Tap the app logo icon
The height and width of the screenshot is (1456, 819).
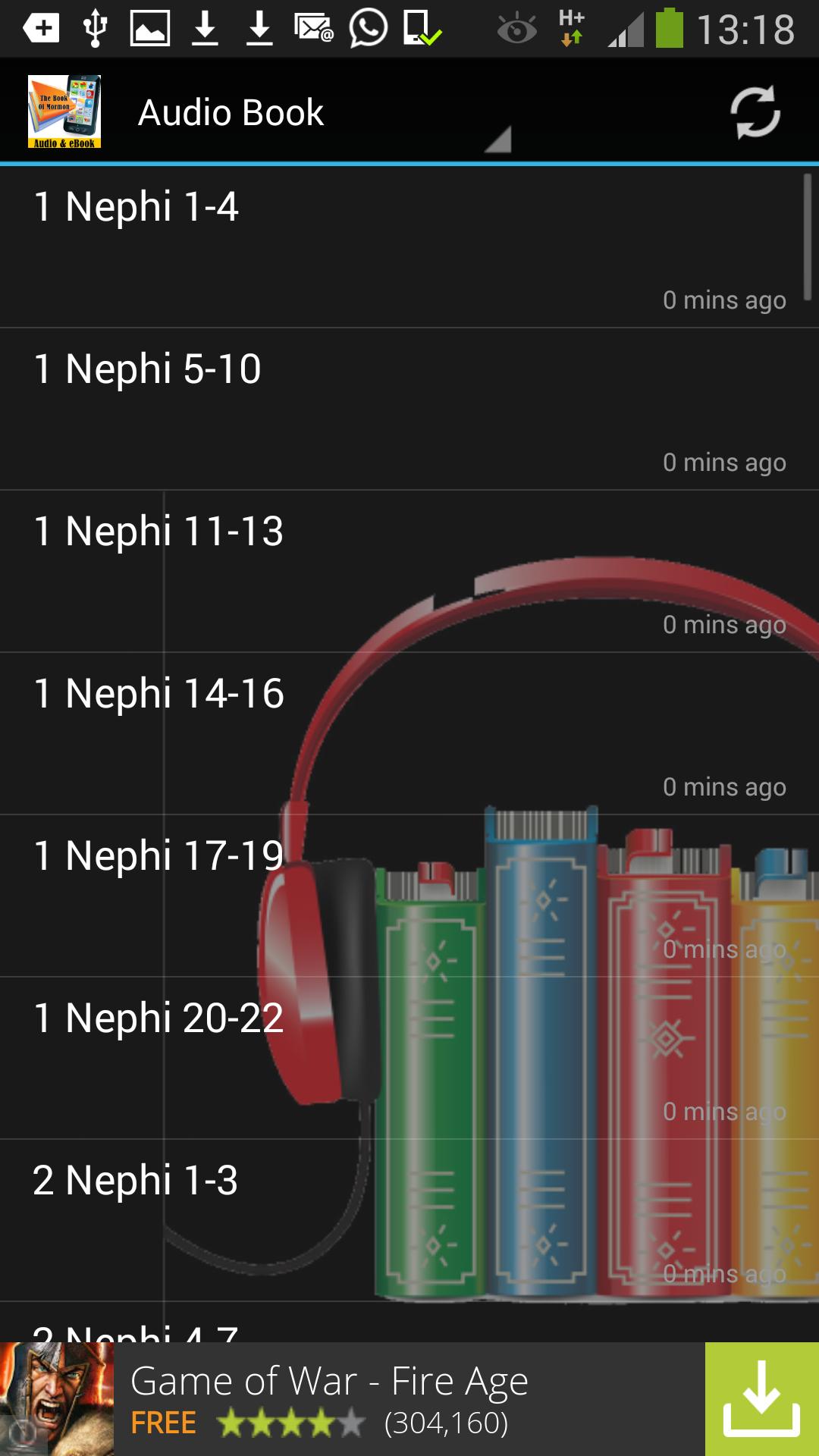coord(64,111)
